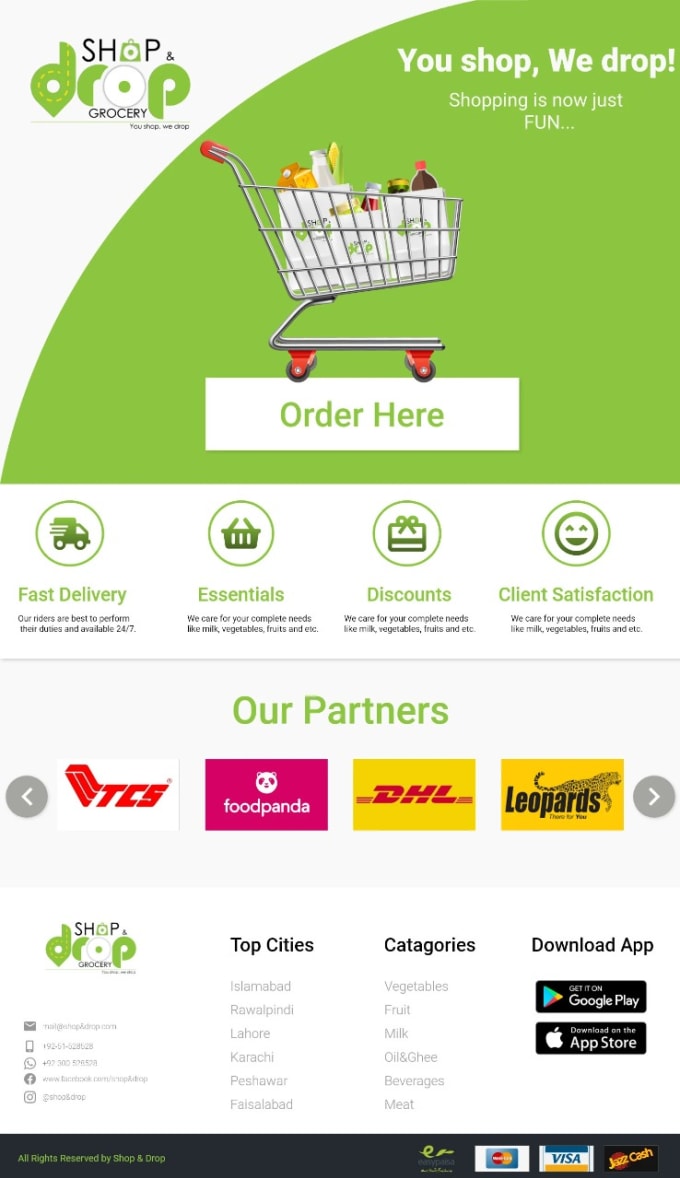
Task: Open the TCS partner tile
Action: 118,794
